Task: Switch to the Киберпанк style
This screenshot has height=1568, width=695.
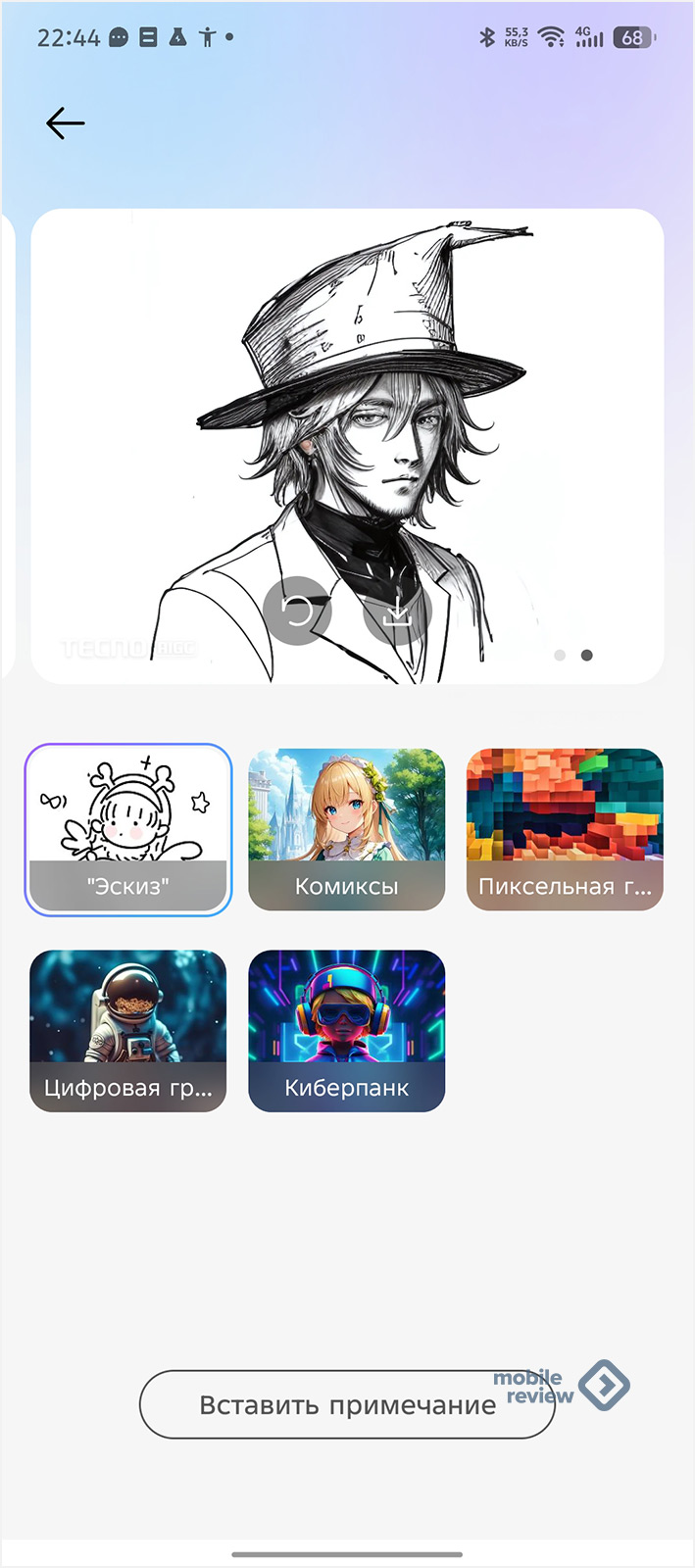Action: pyautogui.click(x=346, y=1031)
